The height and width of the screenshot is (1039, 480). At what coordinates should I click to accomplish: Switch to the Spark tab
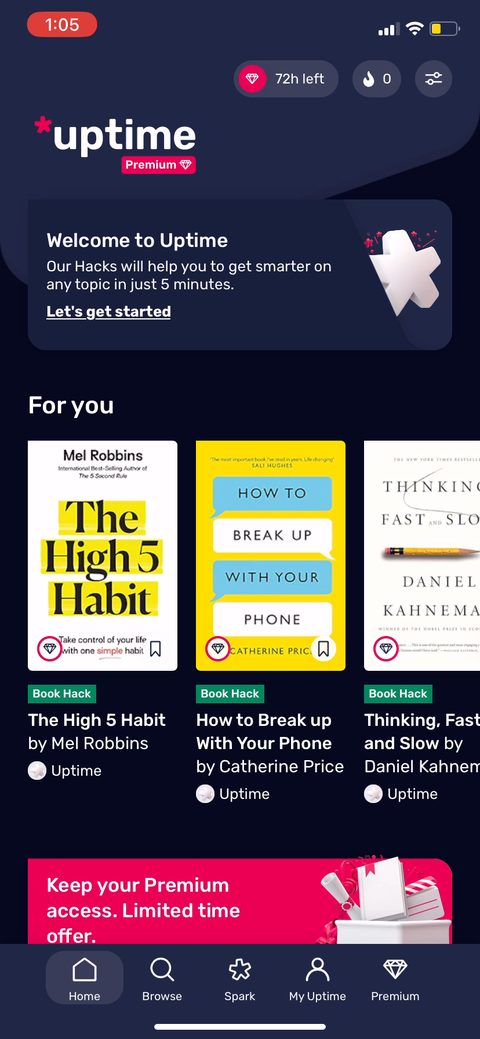(x=239, y=978)
